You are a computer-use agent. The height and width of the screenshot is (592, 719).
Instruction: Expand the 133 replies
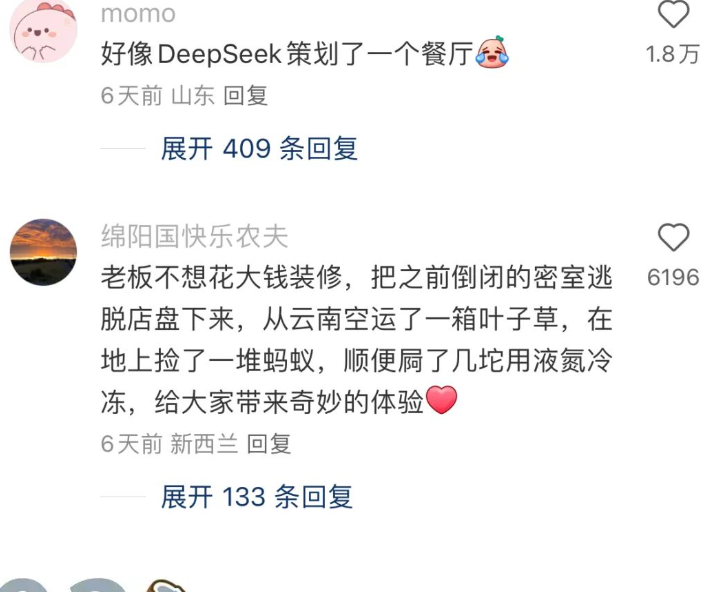click(257, 497)
